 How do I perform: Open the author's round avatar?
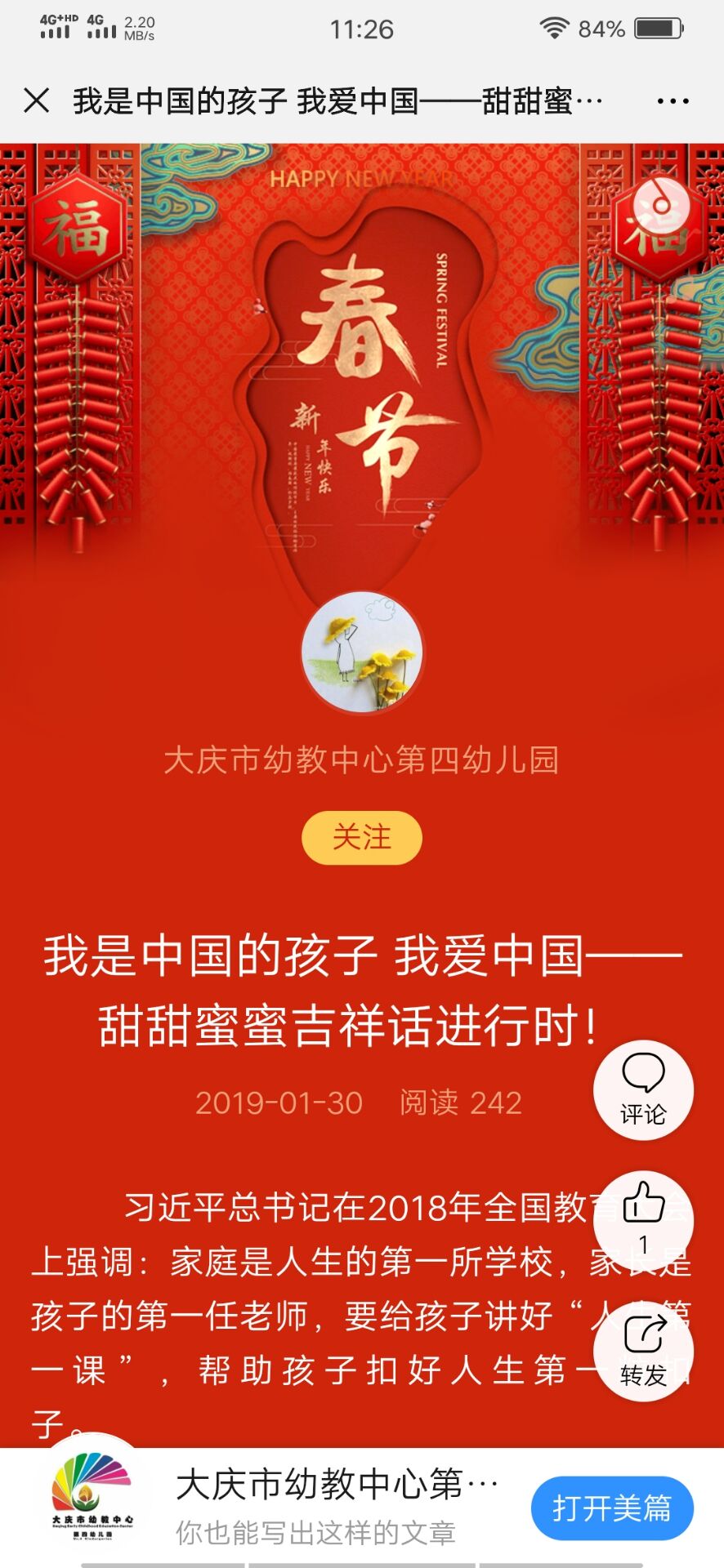pyautogui.click(x=362, y=652)
